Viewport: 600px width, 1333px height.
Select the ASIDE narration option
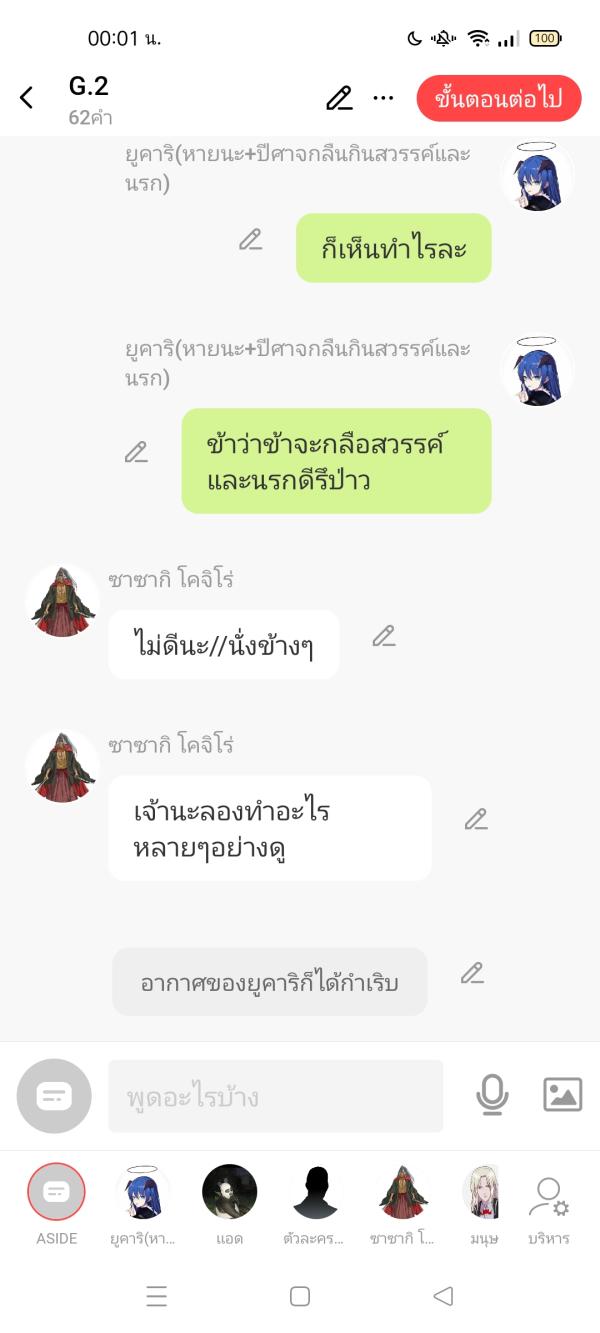coord(56,1192)
